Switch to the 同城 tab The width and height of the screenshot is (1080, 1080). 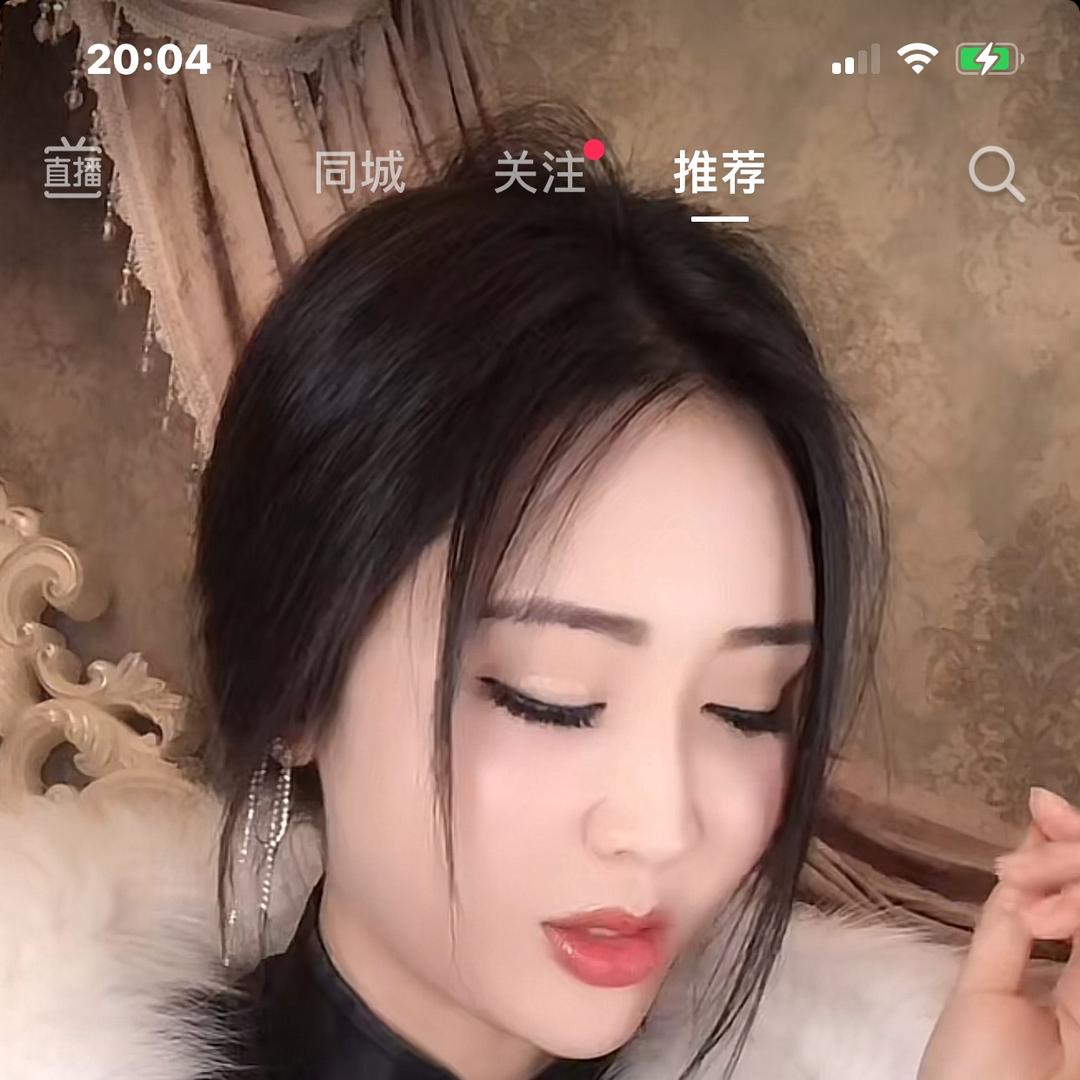point(359,174)
